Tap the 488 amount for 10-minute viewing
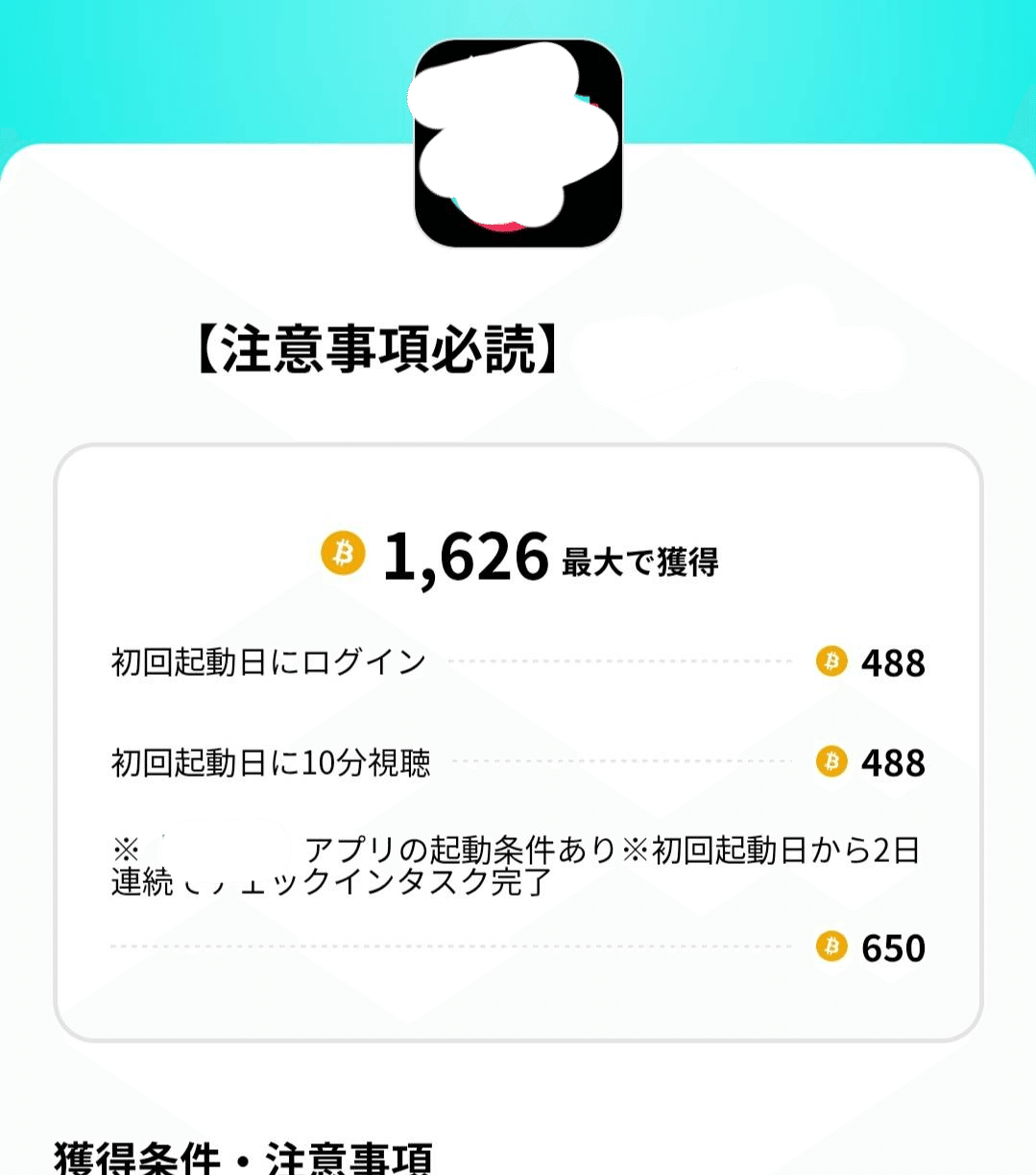 (893, 763)
